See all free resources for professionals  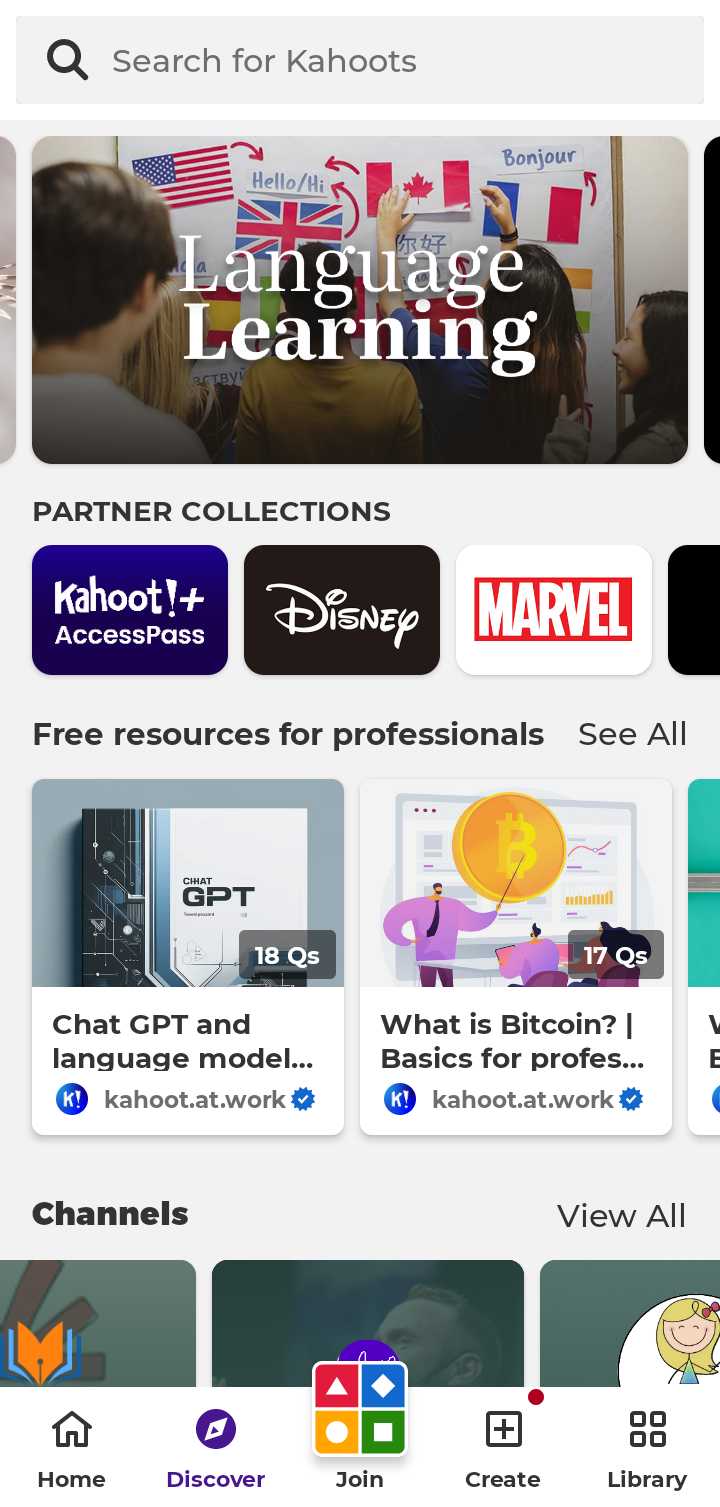(x=632, y=734)
